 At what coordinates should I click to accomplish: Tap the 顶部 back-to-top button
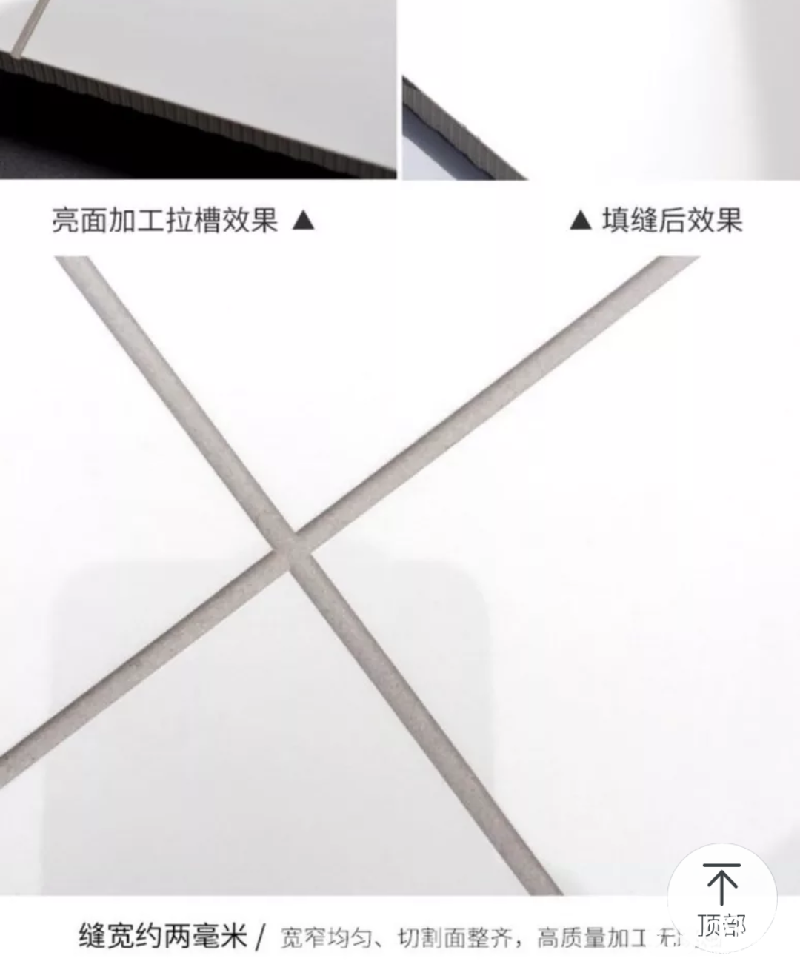[x=721, y=897]
